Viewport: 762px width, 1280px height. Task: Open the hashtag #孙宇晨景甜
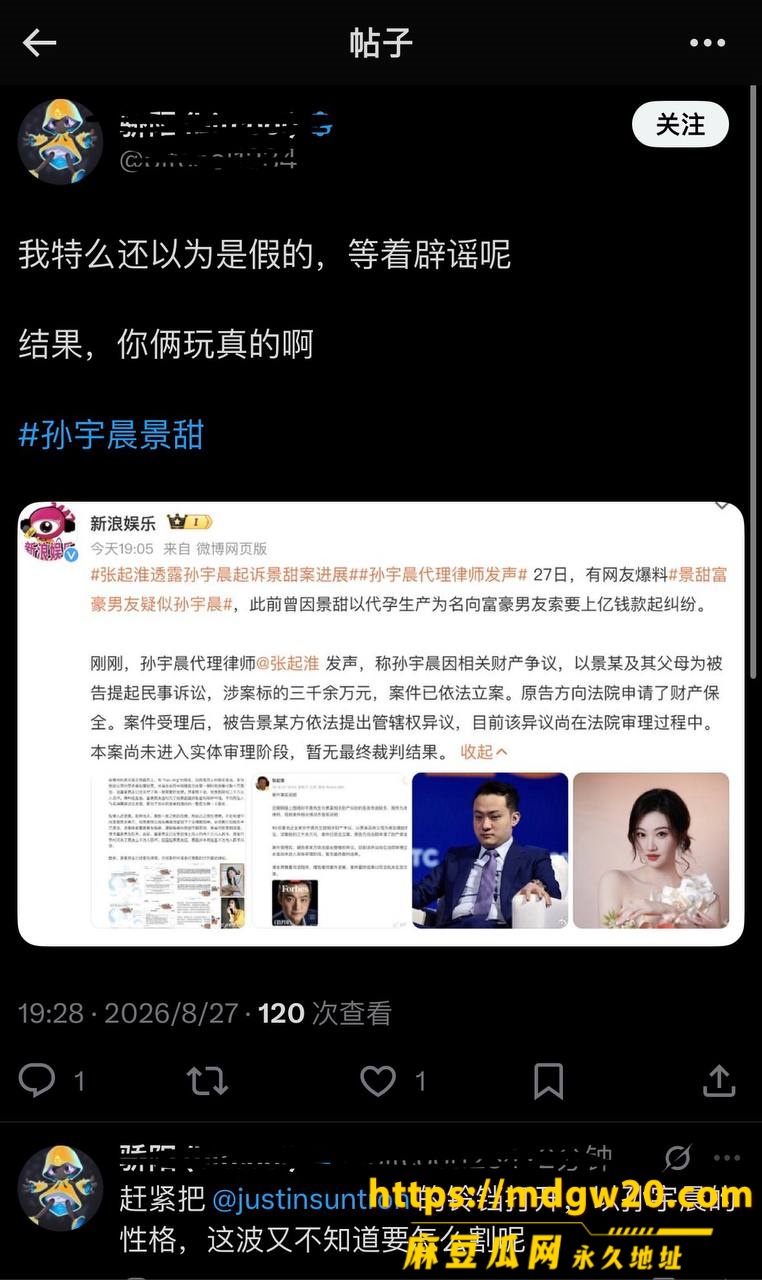(x=111, y=435)
